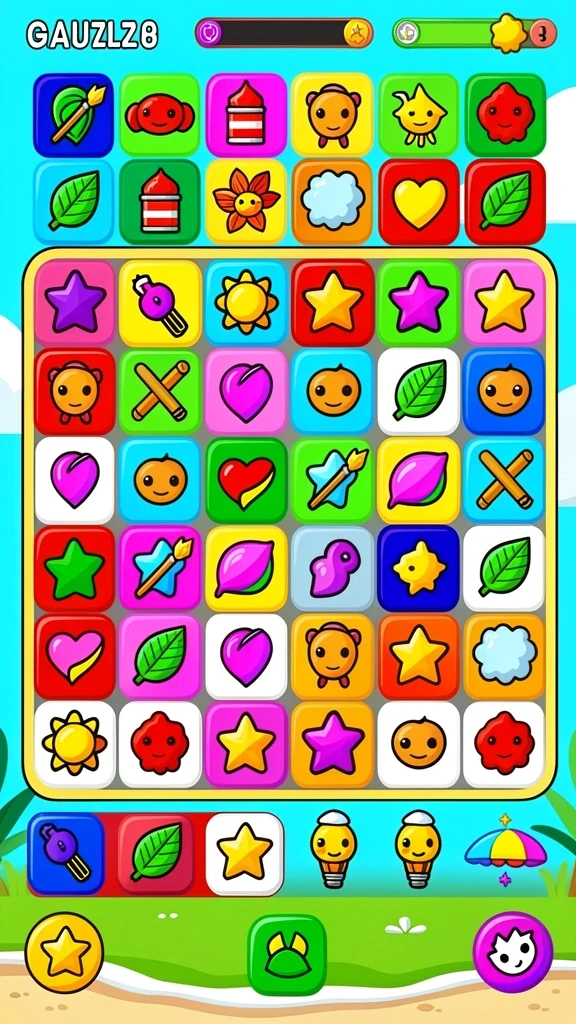
Task: Choose the orange flower on yellow tile
Action: point(246,201)
